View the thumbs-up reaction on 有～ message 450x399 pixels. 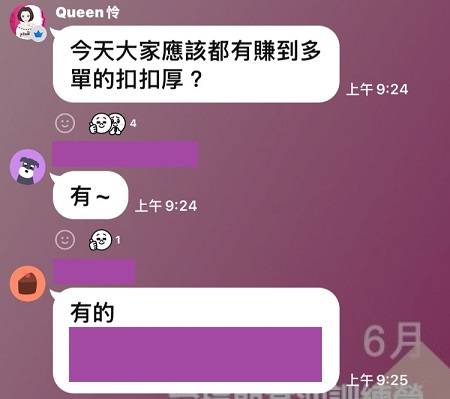point(104,240)
